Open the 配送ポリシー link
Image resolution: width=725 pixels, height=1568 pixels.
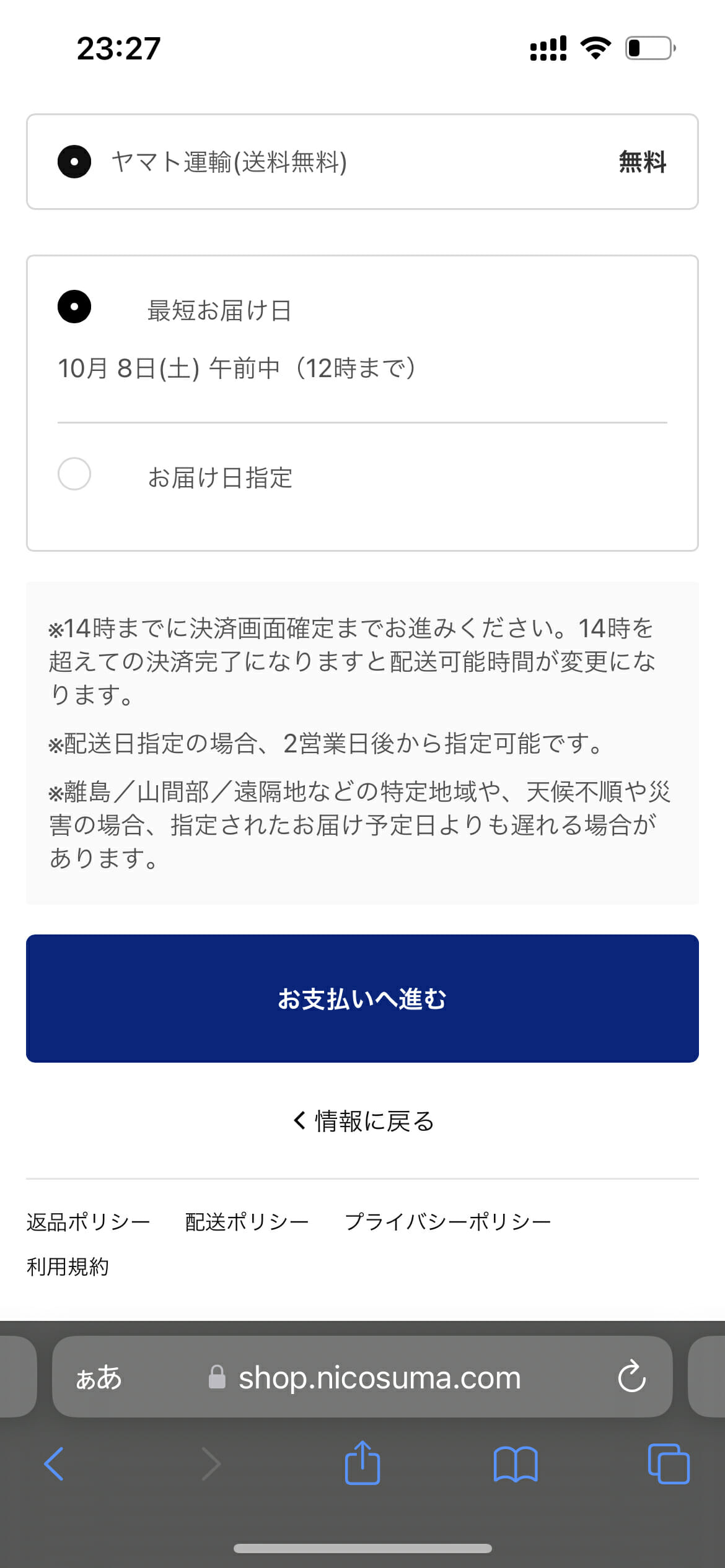[x=247, y=1222]
